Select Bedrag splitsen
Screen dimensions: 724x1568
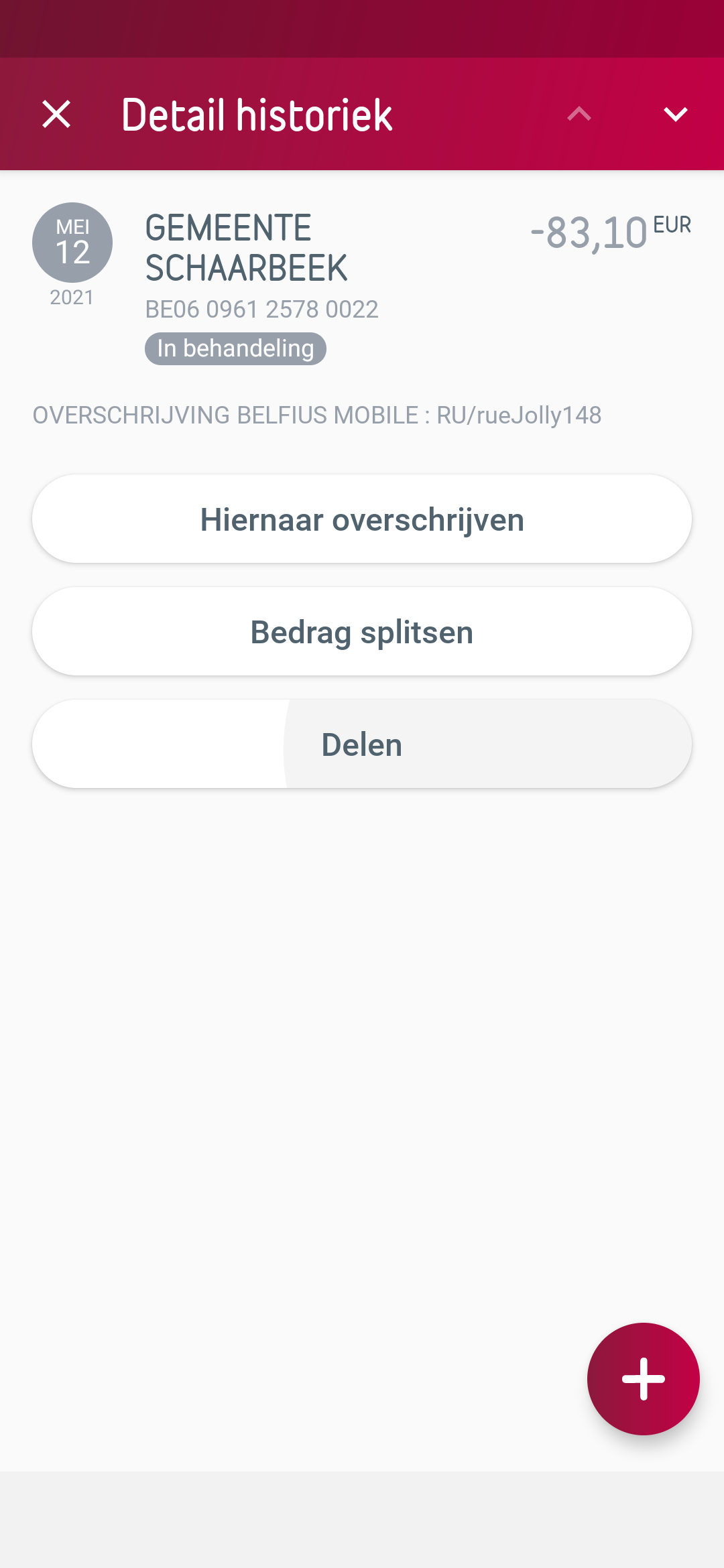(362, 632)
